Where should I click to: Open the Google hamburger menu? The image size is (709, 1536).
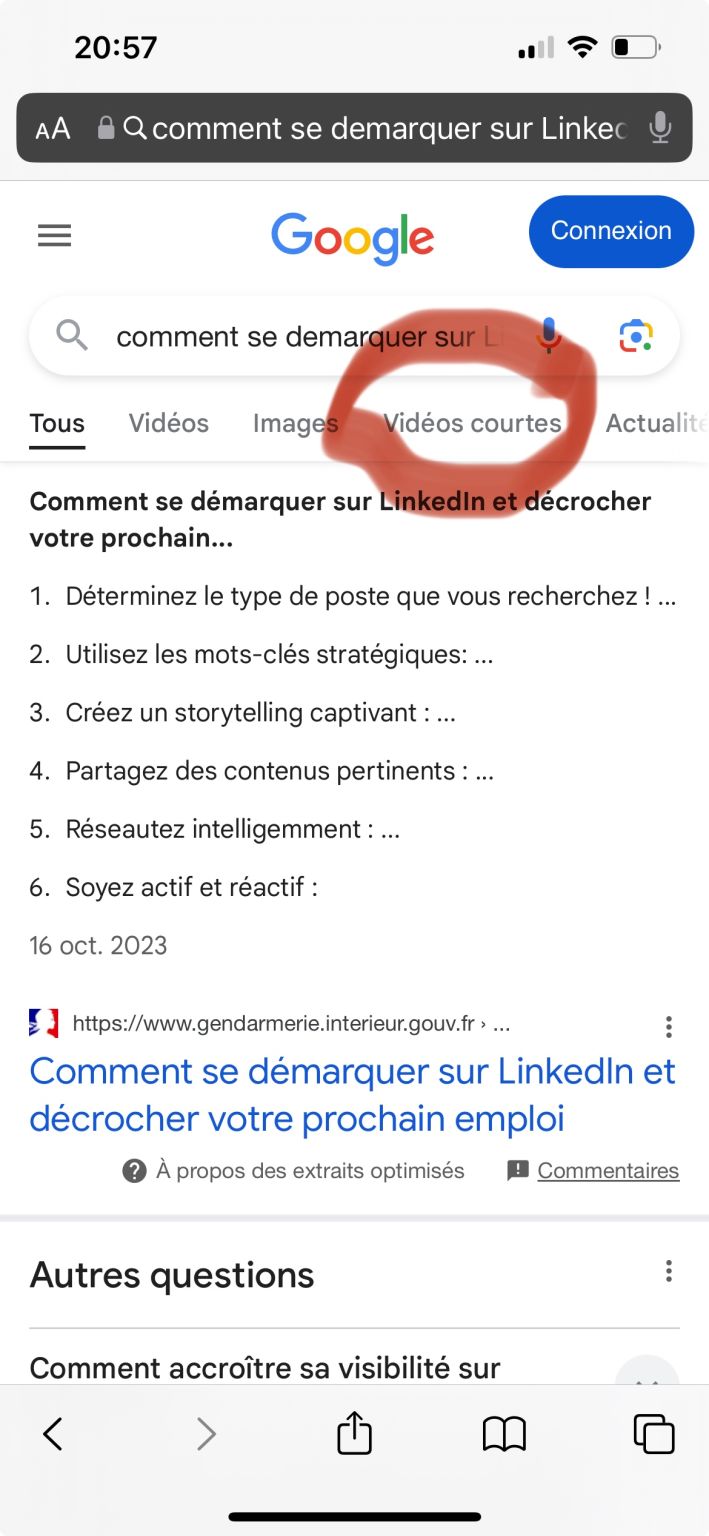tap(54, 235)
